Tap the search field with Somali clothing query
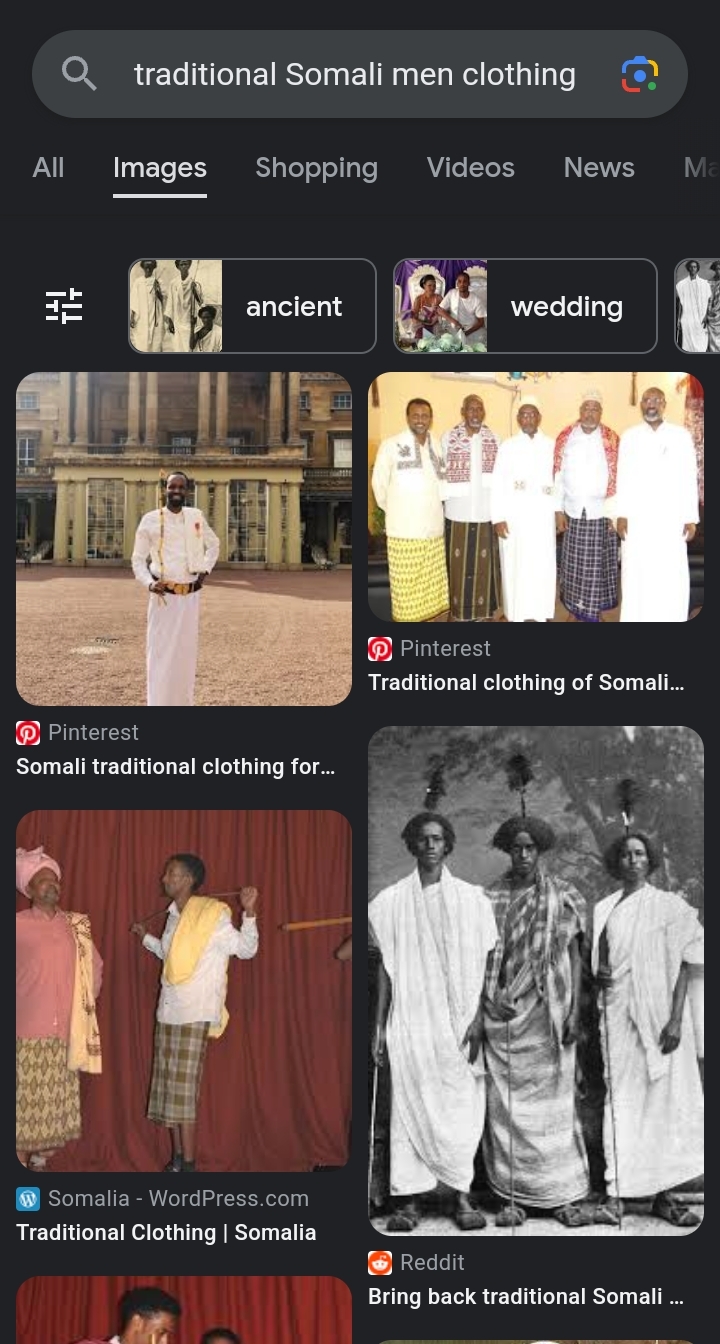Viewport: 720px width, 1344px height. 354,75
